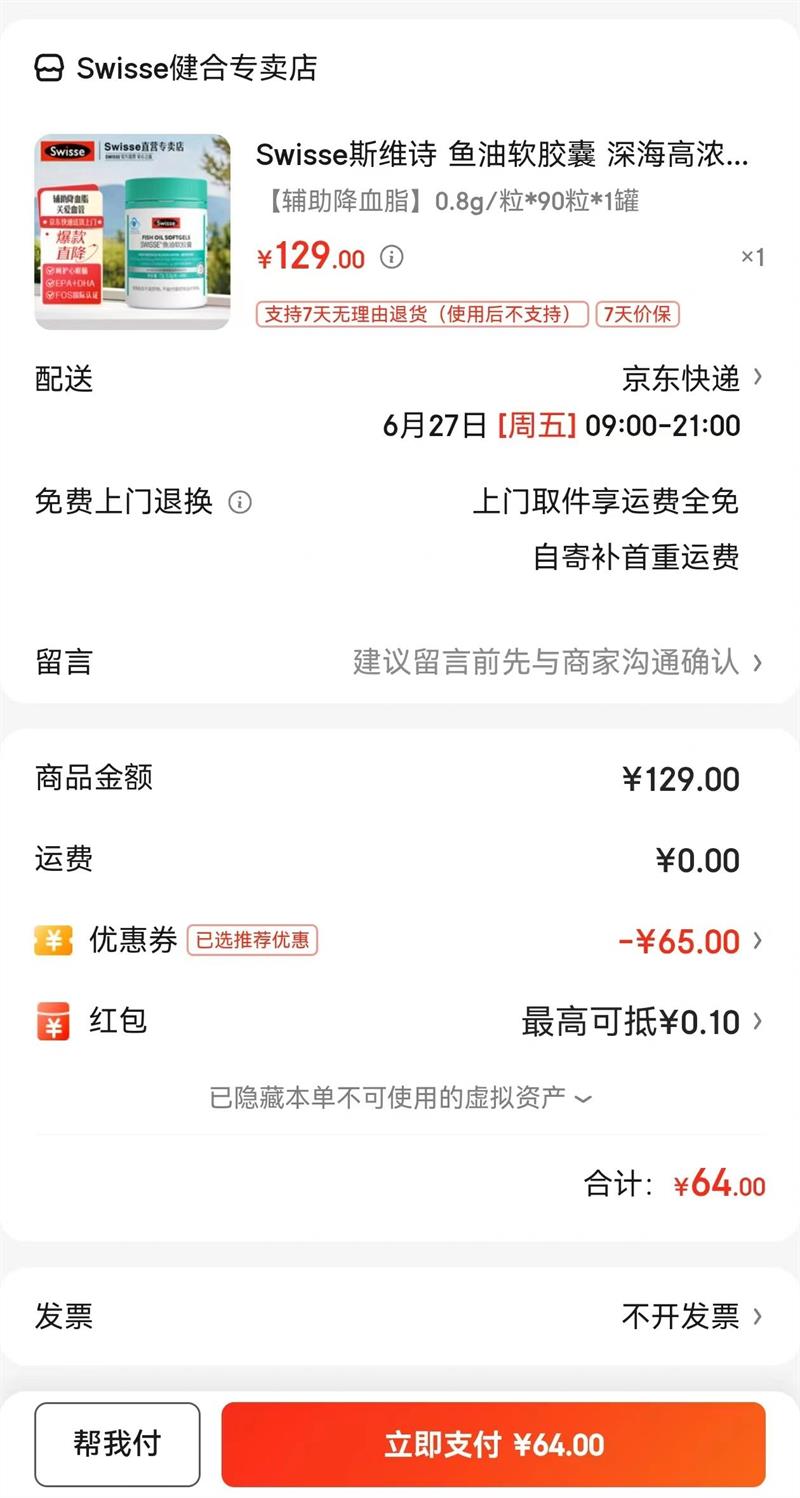The width and height of the screenshot is (800, 1498).
Task: Open the 优惠券 coupon selection
Action: pos(690,941)
